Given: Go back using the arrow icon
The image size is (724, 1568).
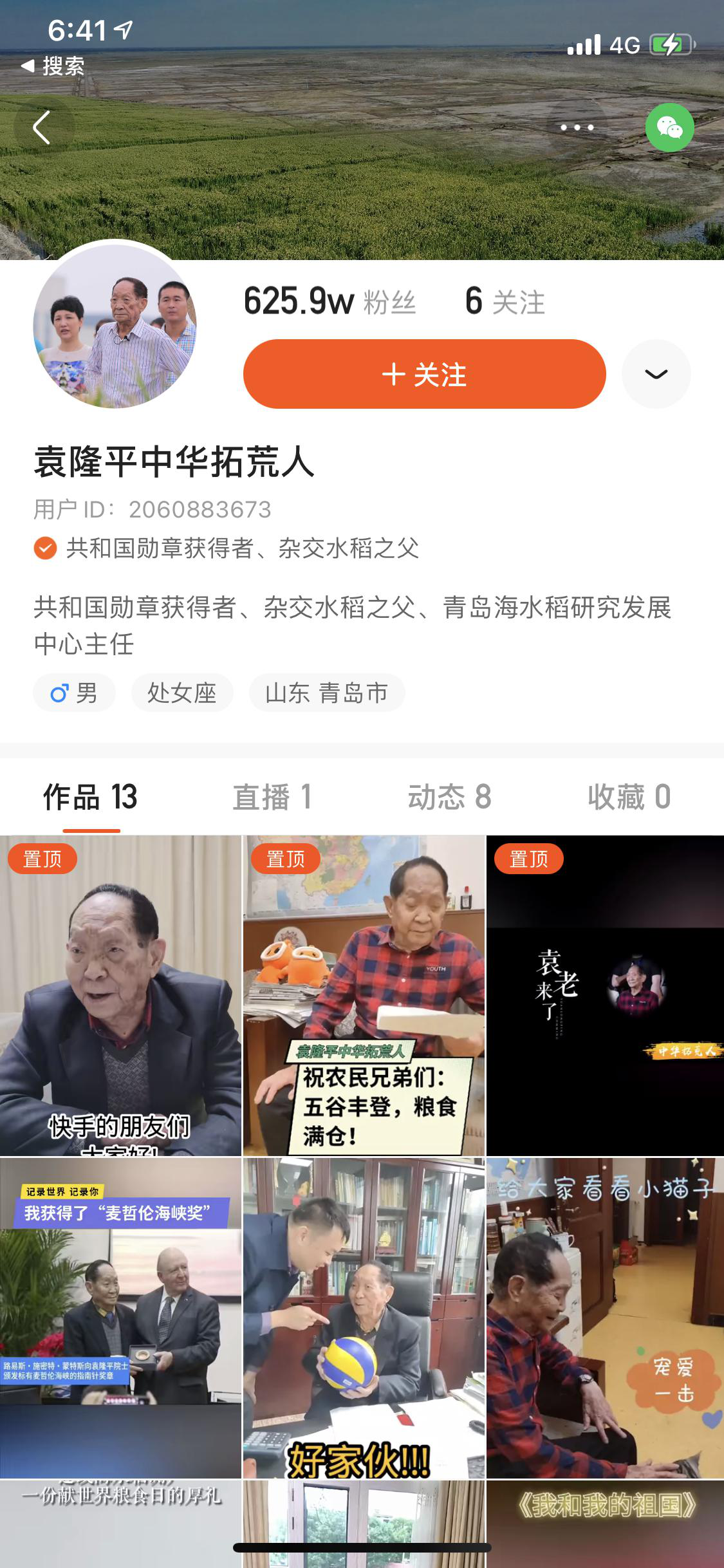Looking at the screenshot, I should 42,127.
